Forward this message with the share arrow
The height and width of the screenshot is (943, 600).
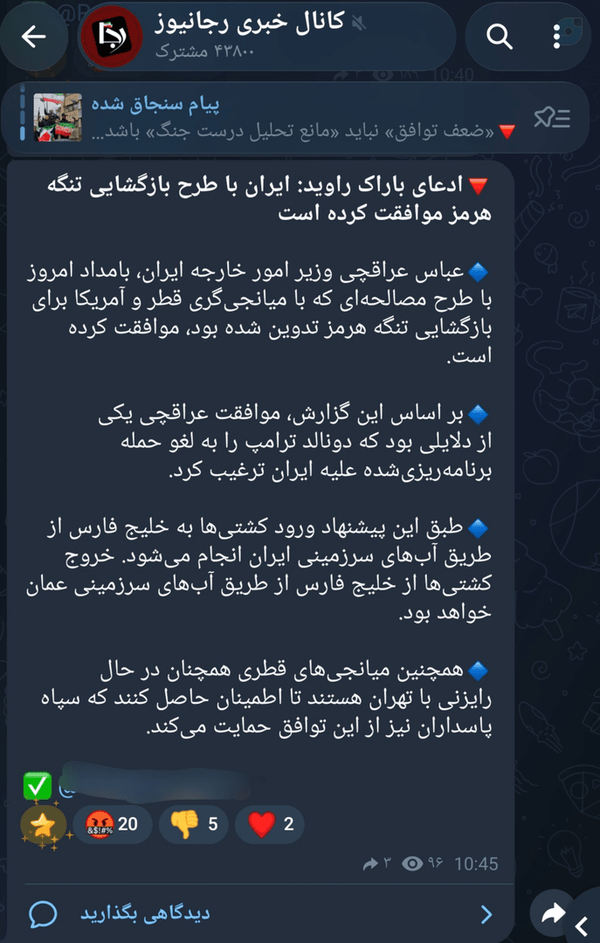pyautogui.click(x=553, y=913)
